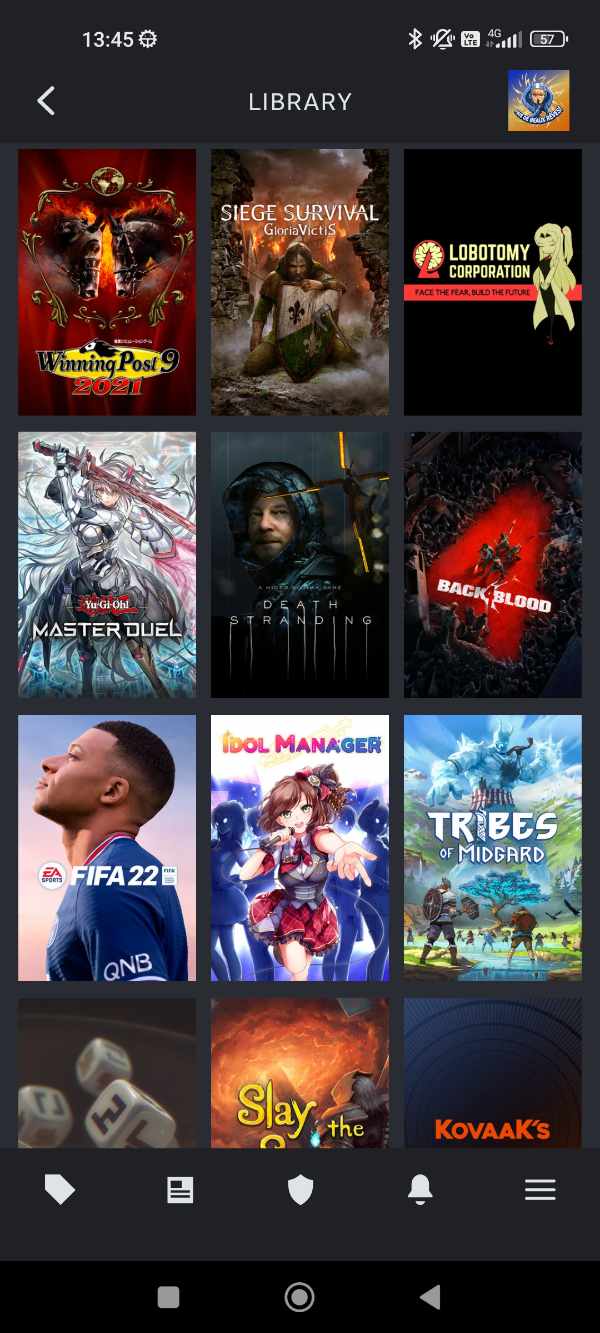Select the game with dice artwork
Viewport: 600px width, 1333px height.
(107, 1072)
